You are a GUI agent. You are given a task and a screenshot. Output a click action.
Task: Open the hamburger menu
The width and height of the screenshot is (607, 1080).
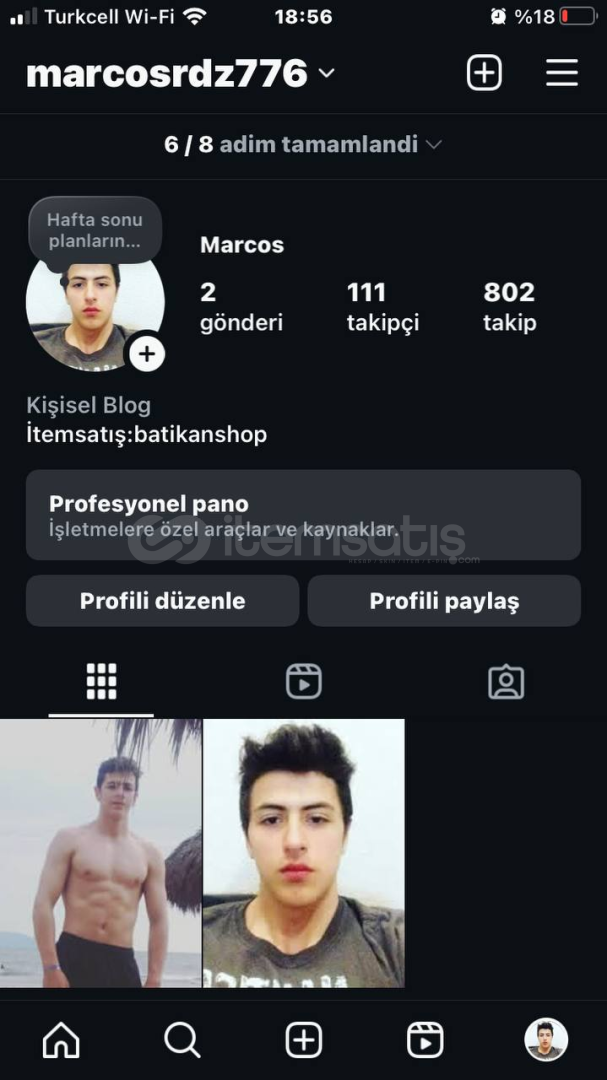562,73
